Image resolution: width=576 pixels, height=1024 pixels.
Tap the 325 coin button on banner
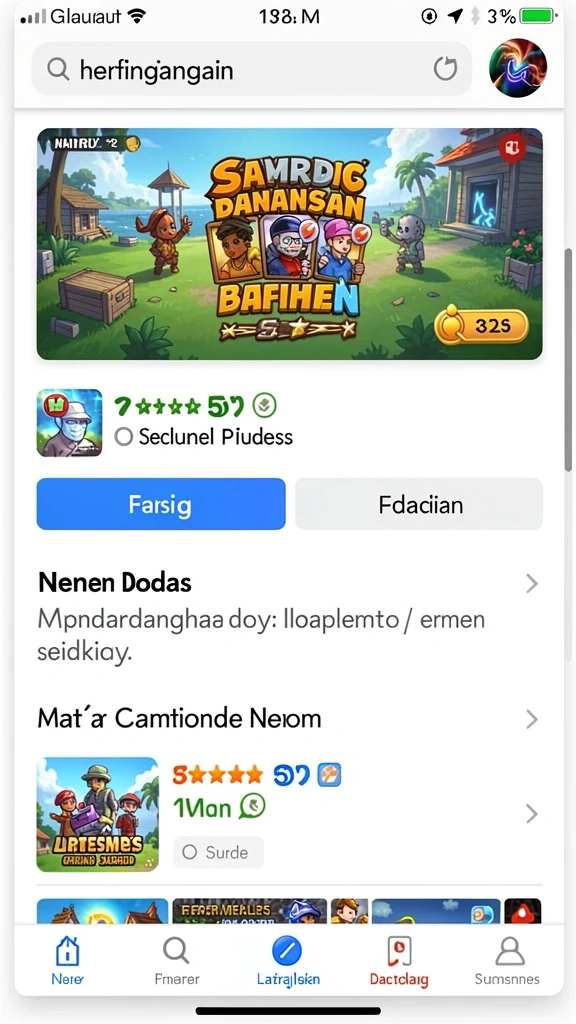(x=482, y=326)
